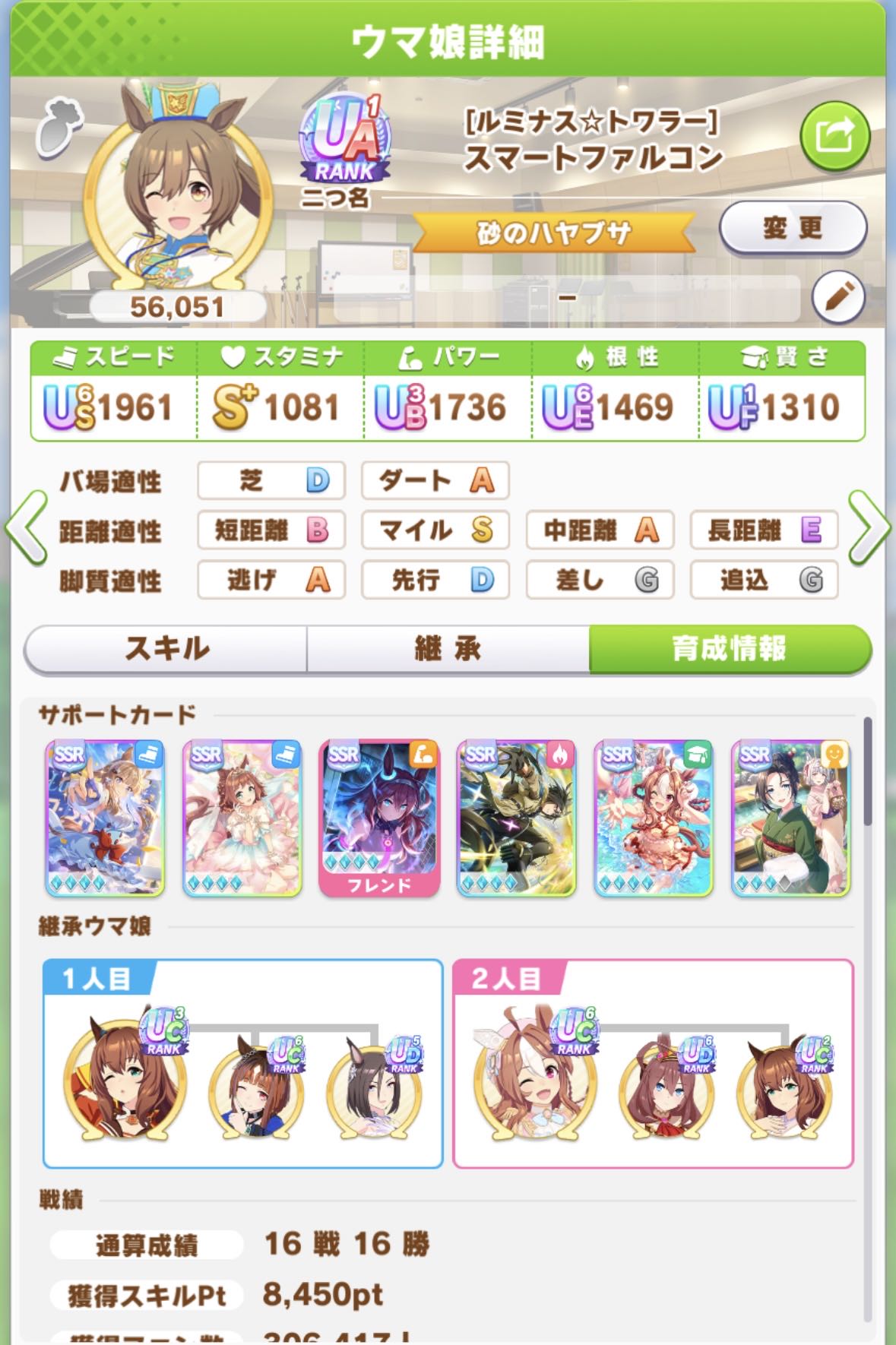Image resolution: width=896 pixels, height=1345 pixels.
Task: Go to previous character with left arrow
Action: (x=27, y=527)
